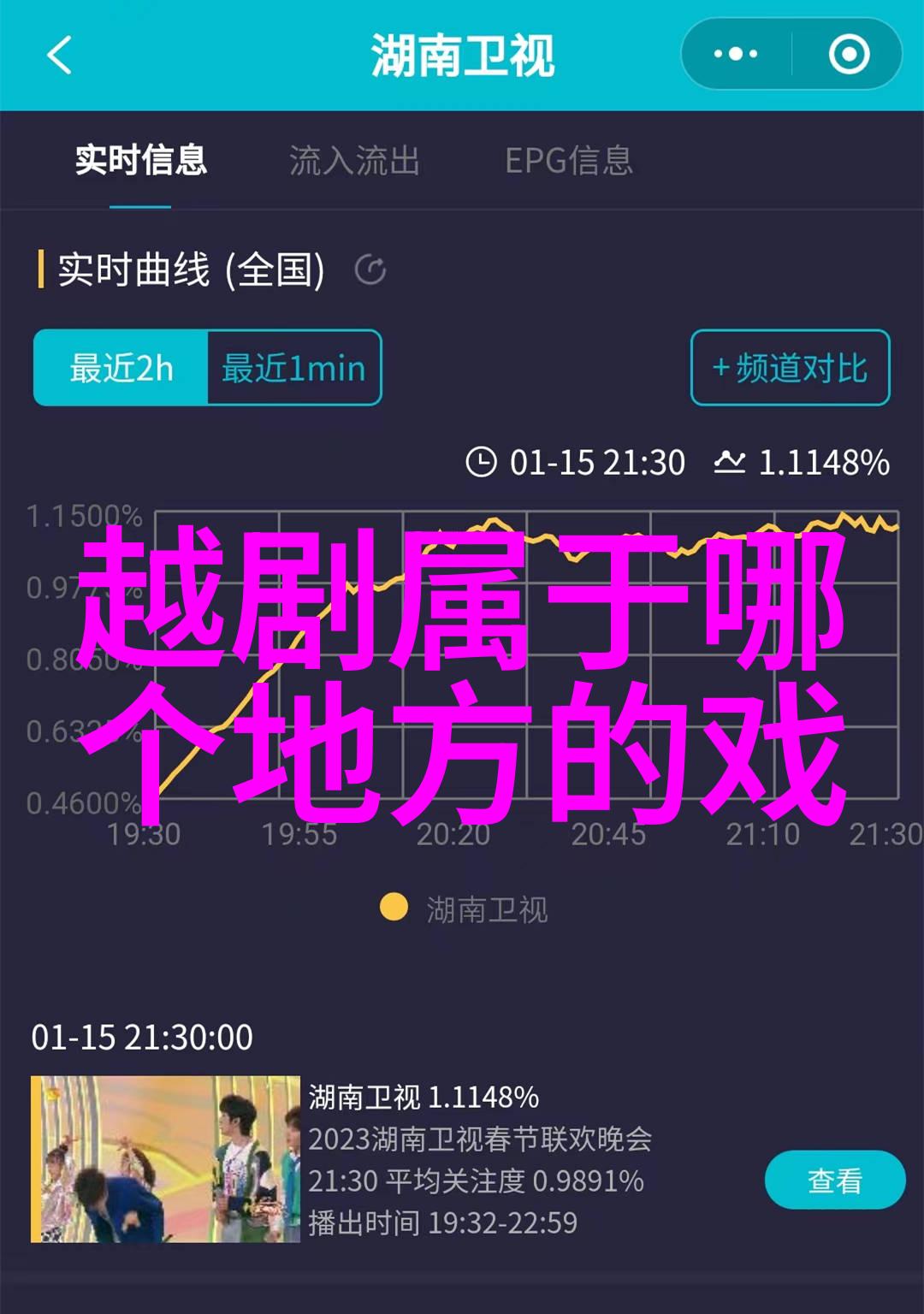The height and width of the screenshot is (1314, 924).
Task: Tap 查看 for 2023湖南卫视春节联欢晚会
Action: 834,1181
